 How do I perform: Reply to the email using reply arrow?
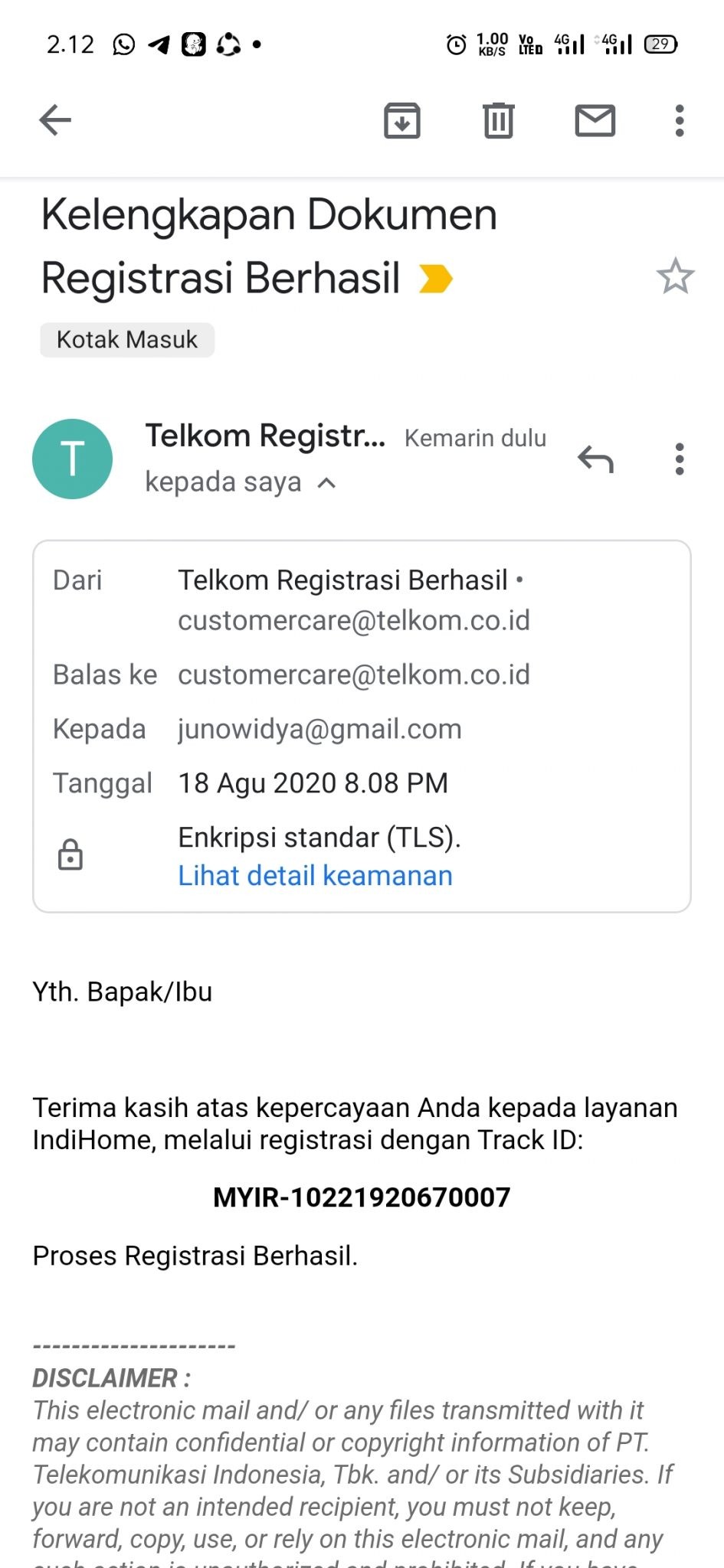coord(597,459)
